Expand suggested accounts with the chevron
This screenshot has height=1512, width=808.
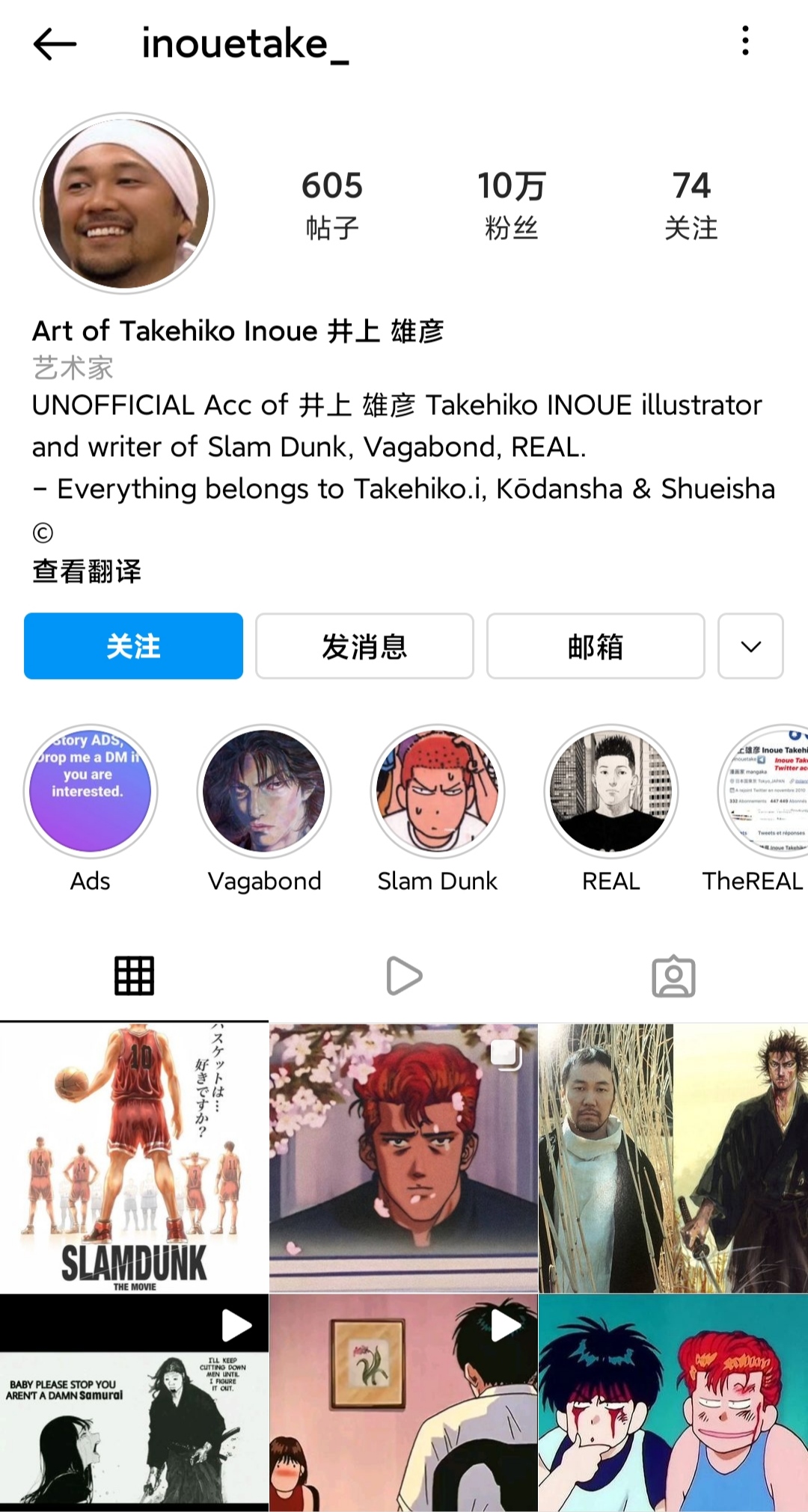point(750,646)
